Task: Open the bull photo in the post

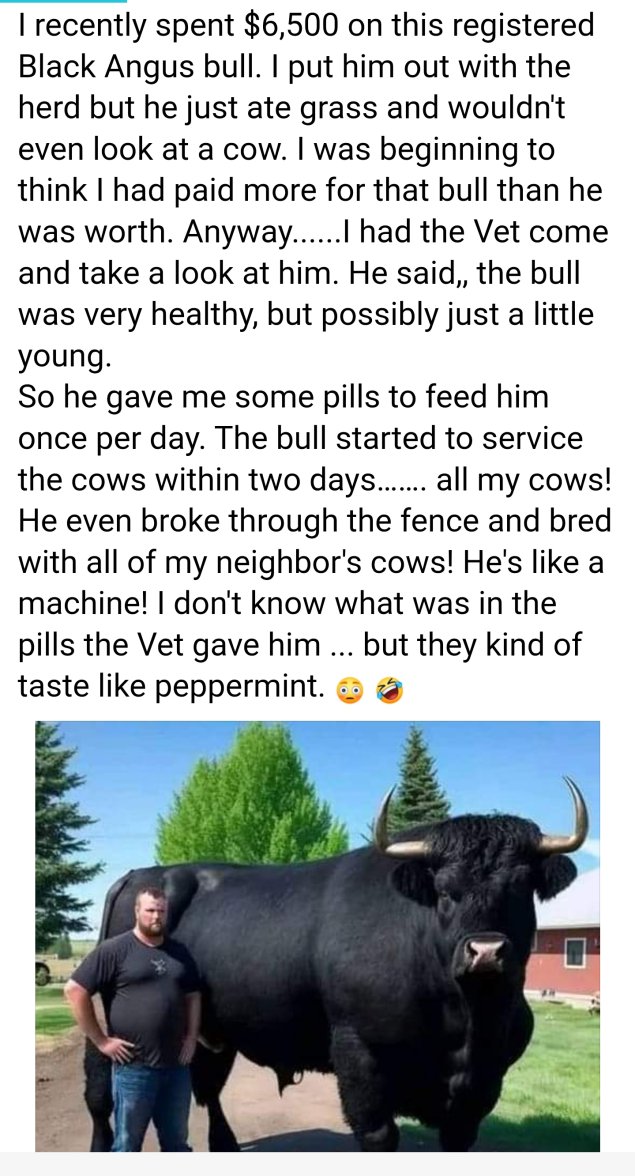Action: 318,935
